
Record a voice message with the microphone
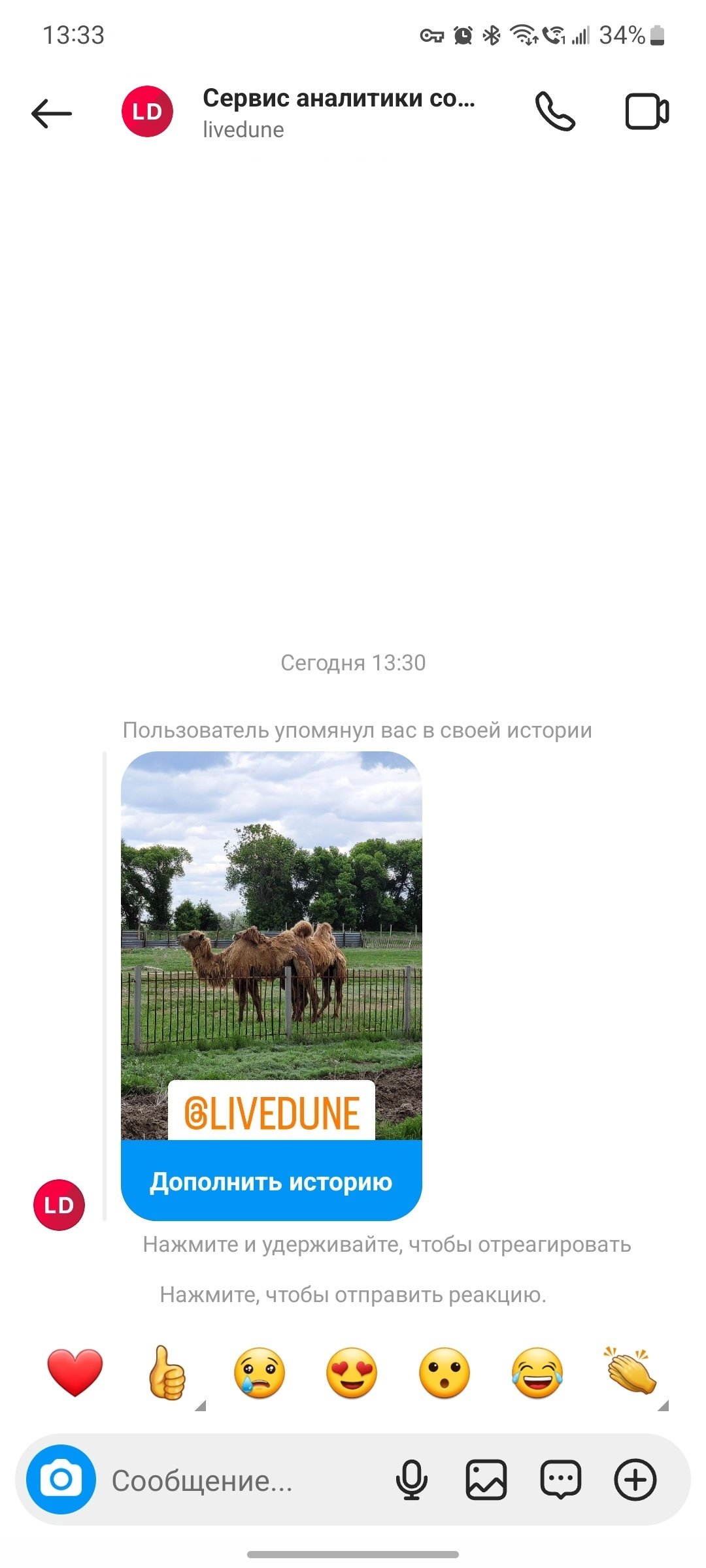[x=412, y=1479]
